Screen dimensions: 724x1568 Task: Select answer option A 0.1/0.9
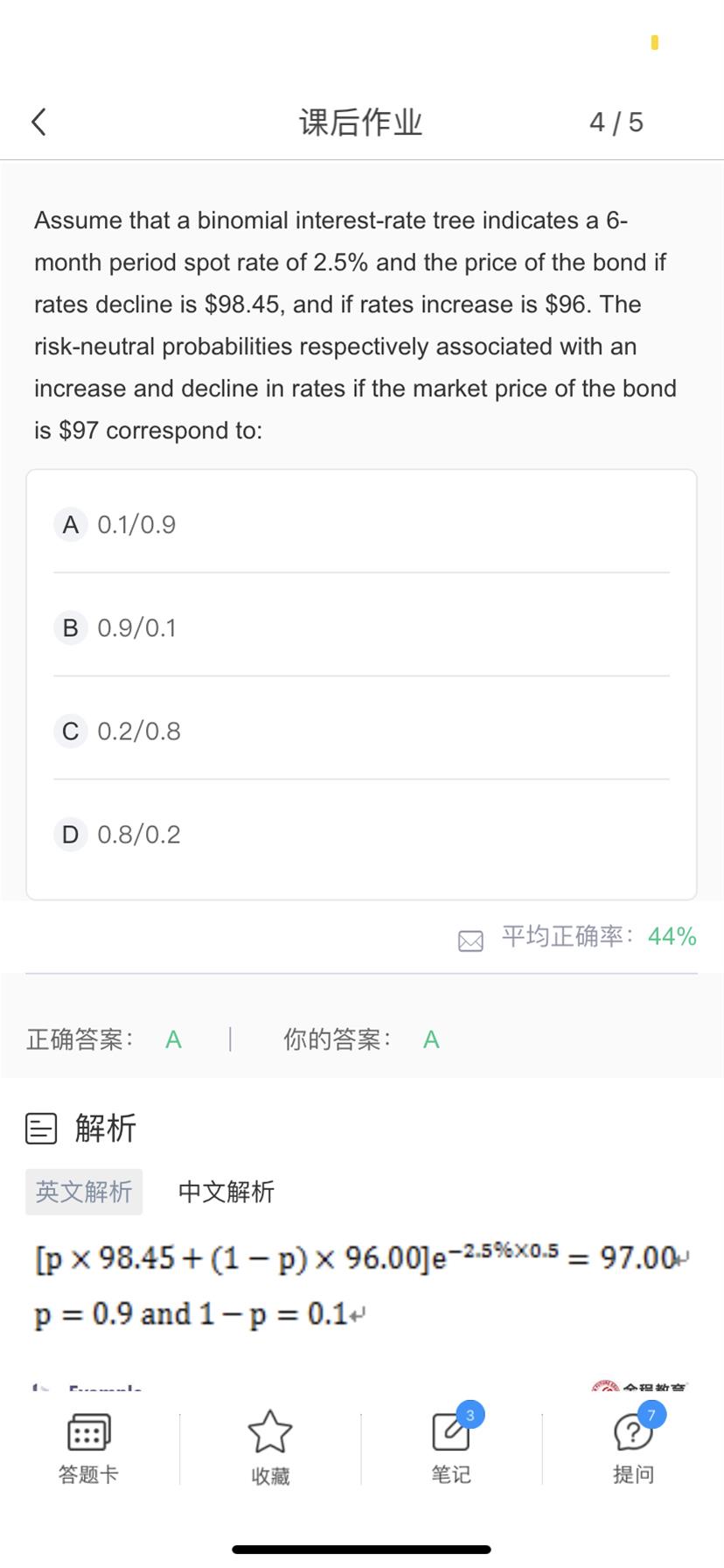click(x=361, y=525)
